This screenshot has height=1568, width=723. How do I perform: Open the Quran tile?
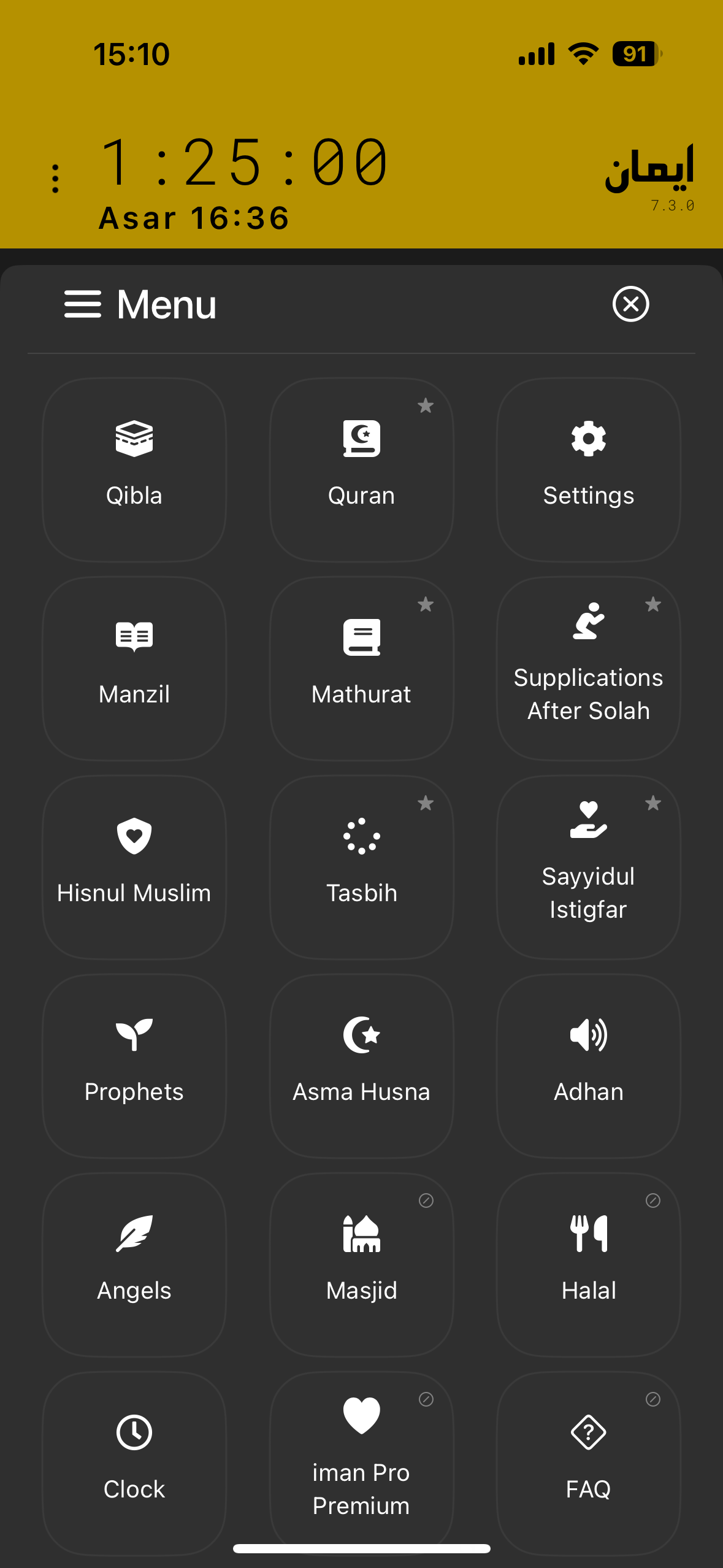[x=361, y=469]
